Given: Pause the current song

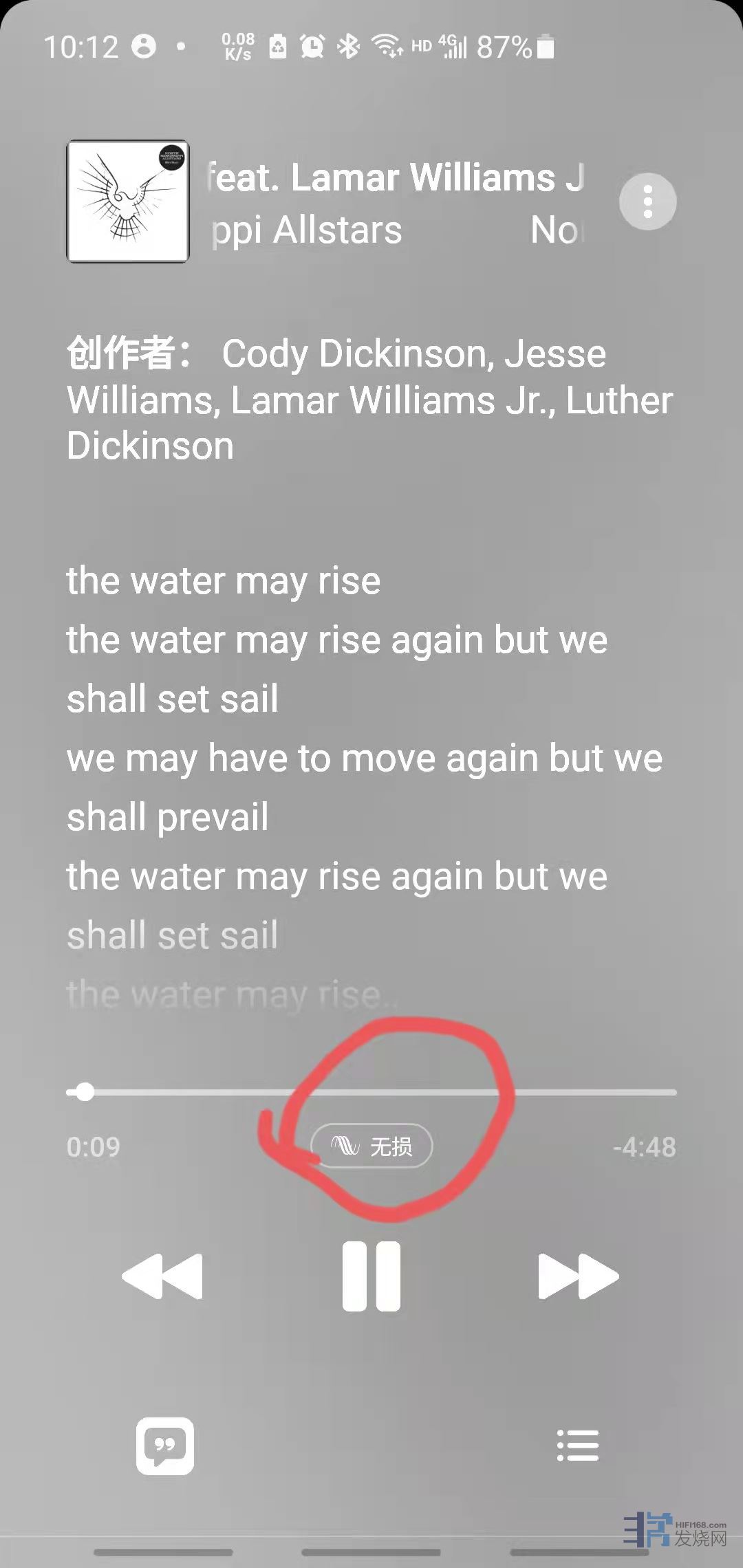Looking at the screenshot, I should (371, 1276).
